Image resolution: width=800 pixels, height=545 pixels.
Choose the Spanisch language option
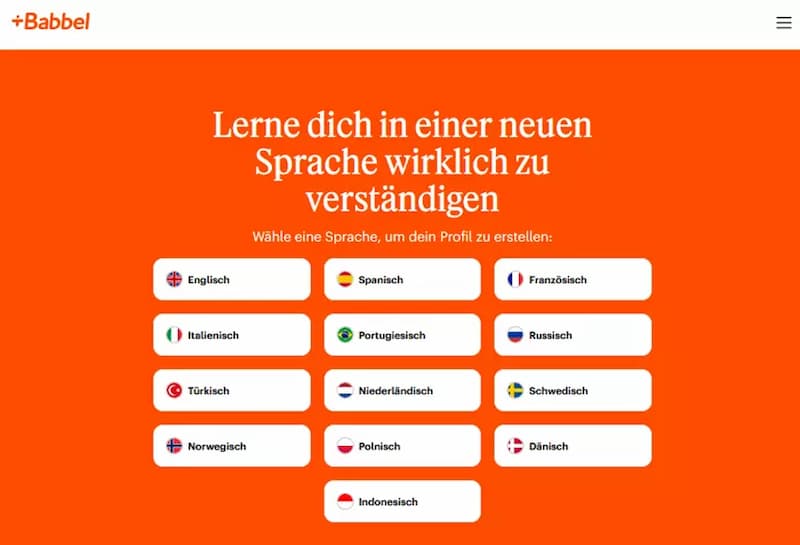click(402, 279)
